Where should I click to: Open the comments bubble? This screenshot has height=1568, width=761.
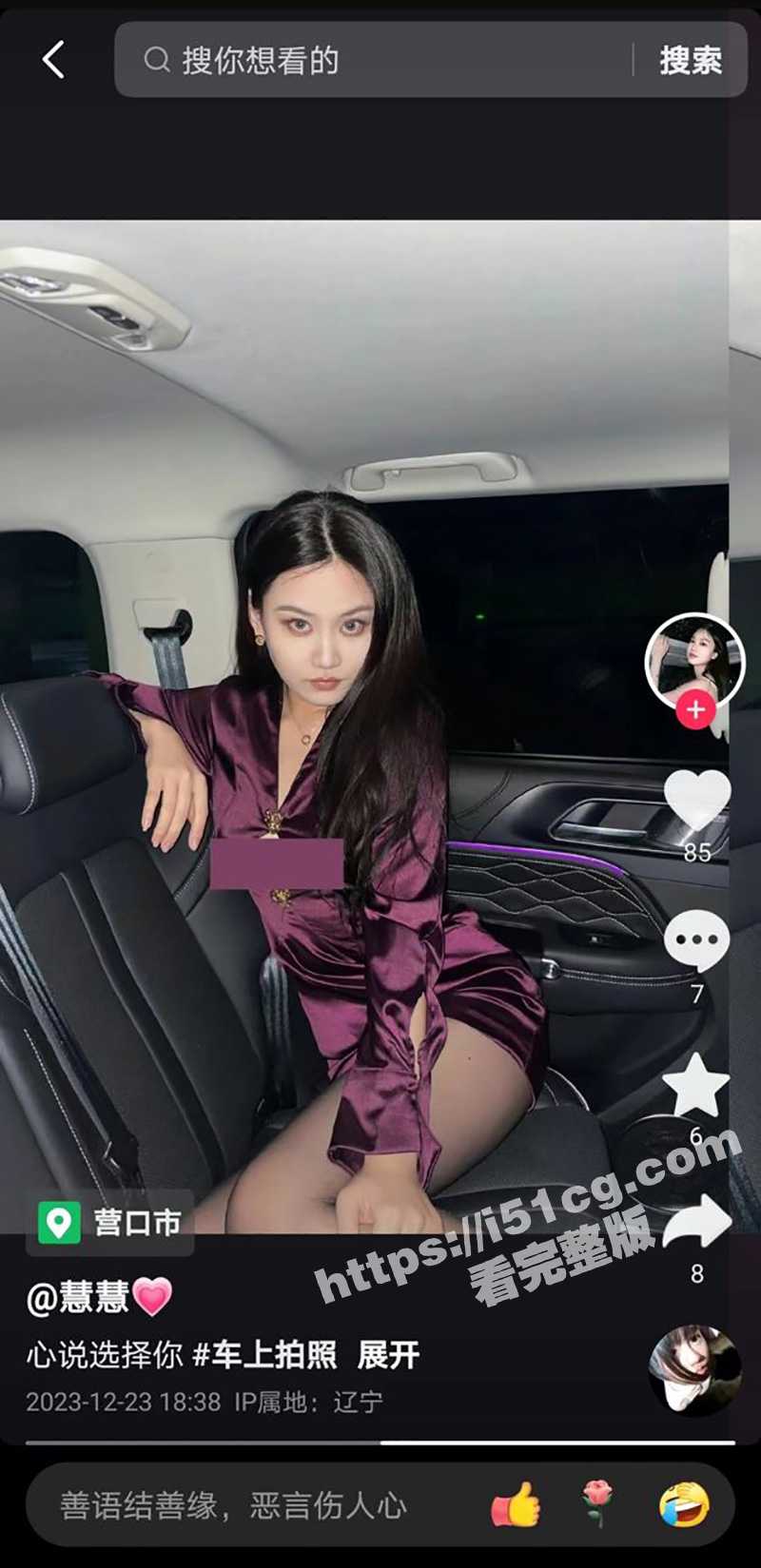[x=696, y=939]
